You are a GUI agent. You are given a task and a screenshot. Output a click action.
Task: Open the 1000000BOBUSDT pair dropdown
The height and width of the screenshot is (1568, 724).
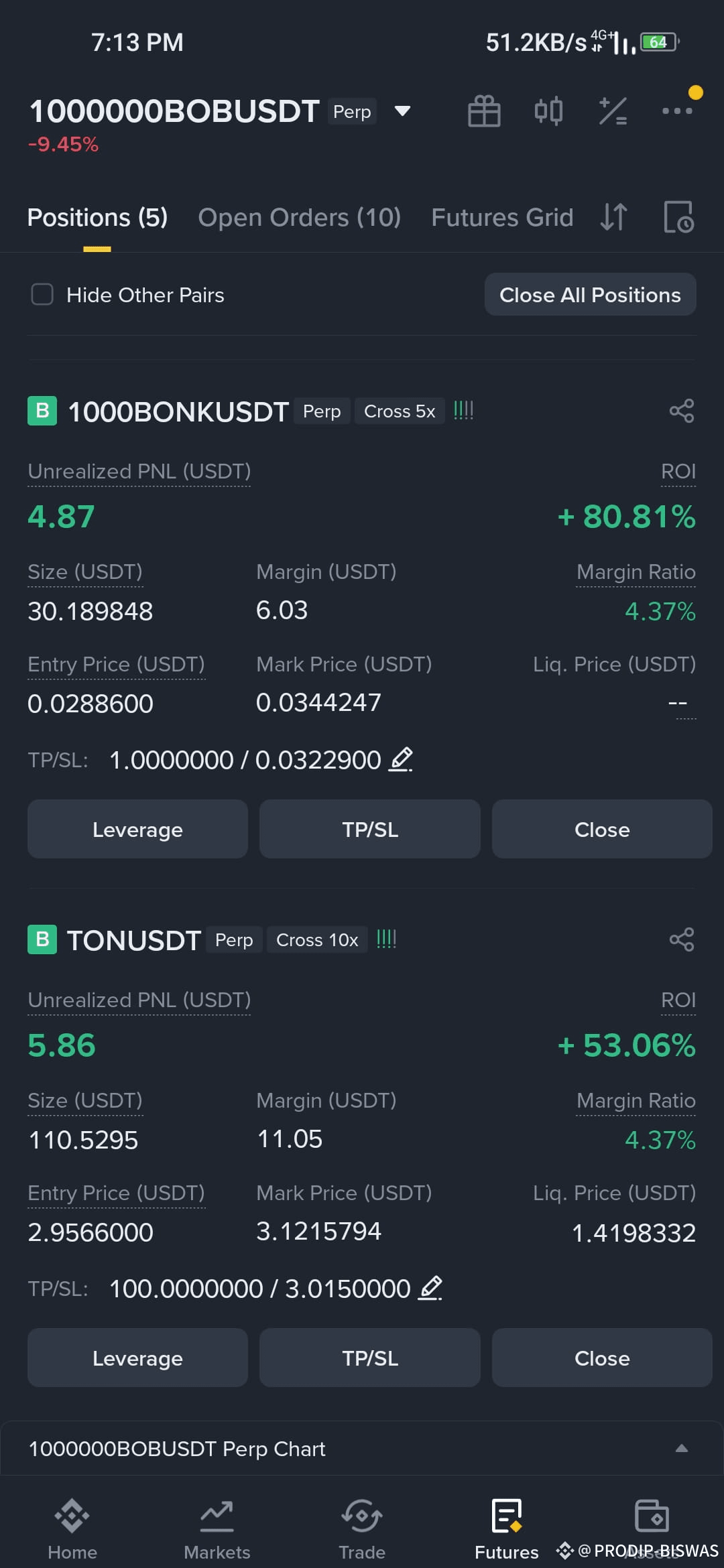point(402,111)
